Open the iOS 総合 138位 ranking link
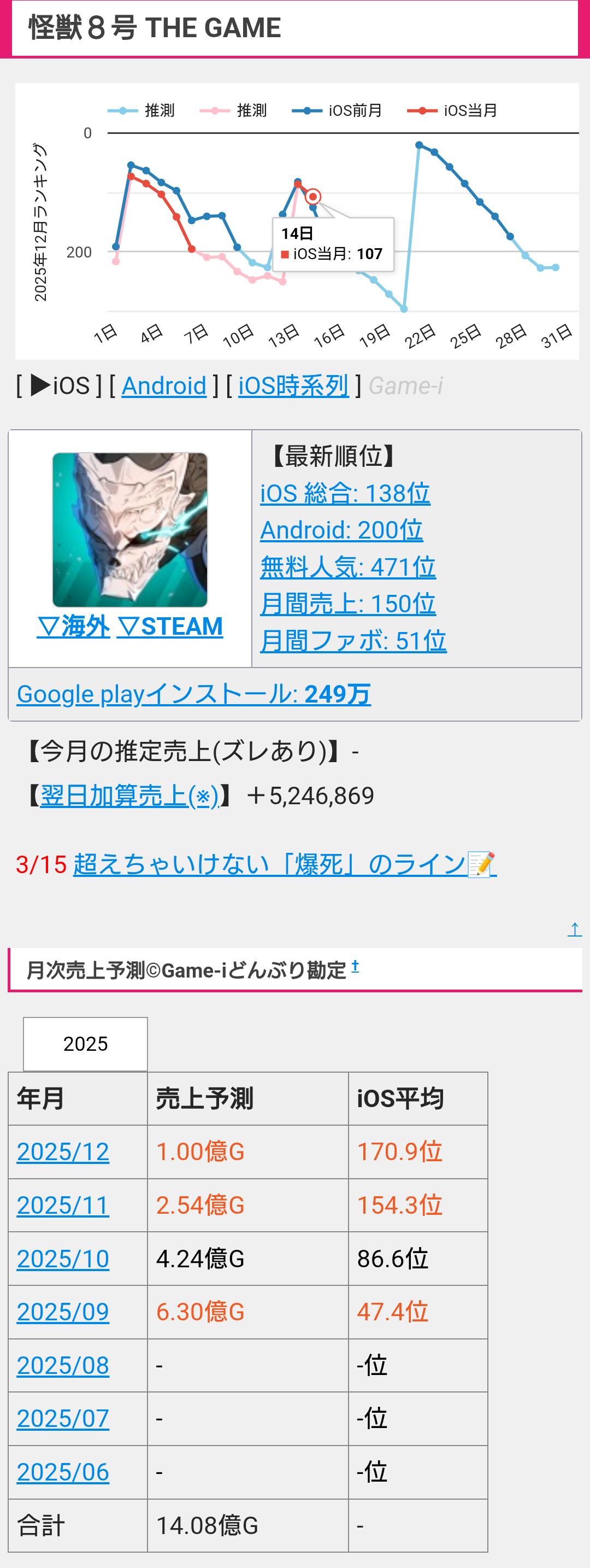590x1568 pixels. tap(345, 493)
